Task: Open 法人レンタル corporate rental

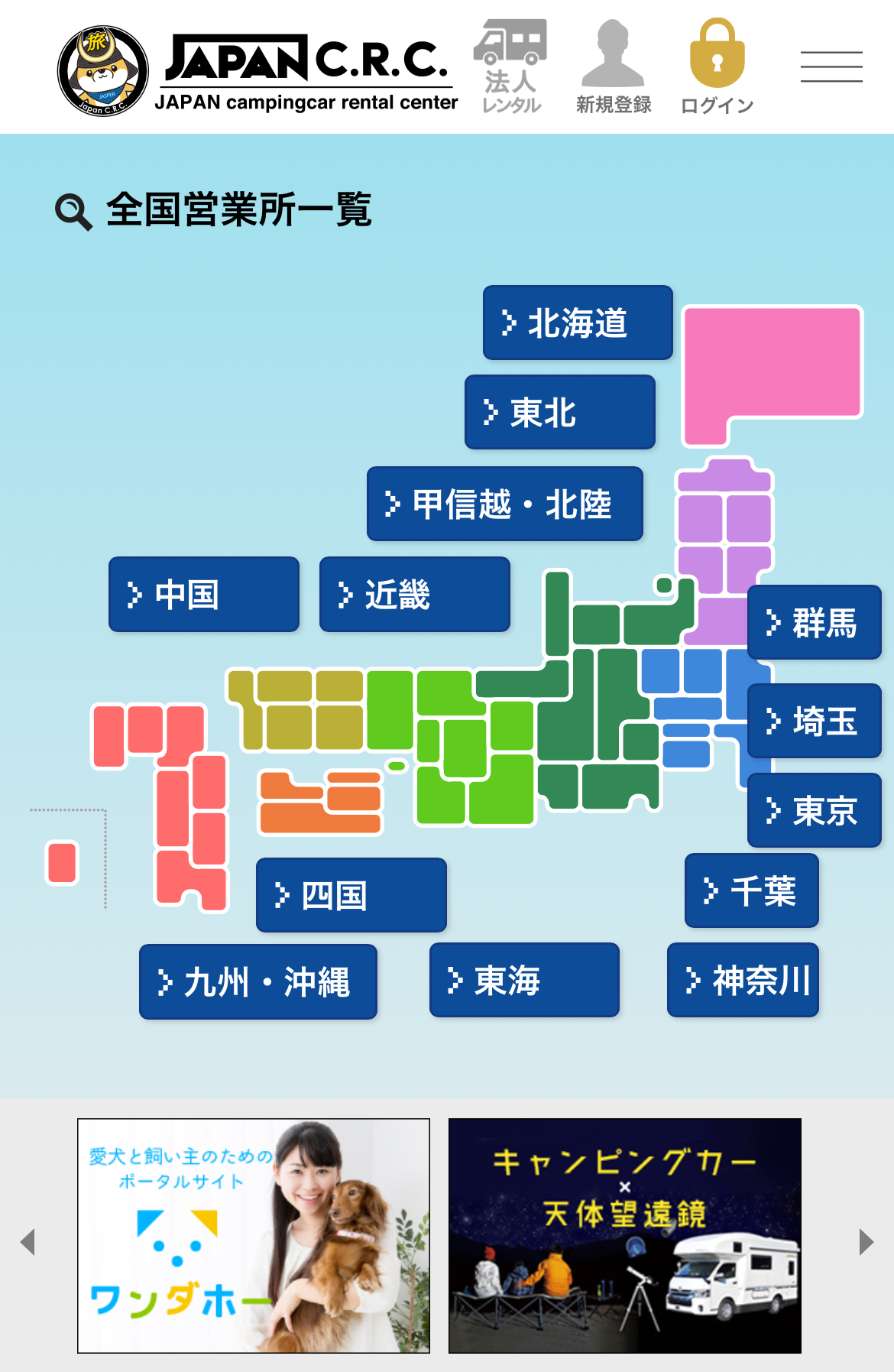Action: (510, 67)
